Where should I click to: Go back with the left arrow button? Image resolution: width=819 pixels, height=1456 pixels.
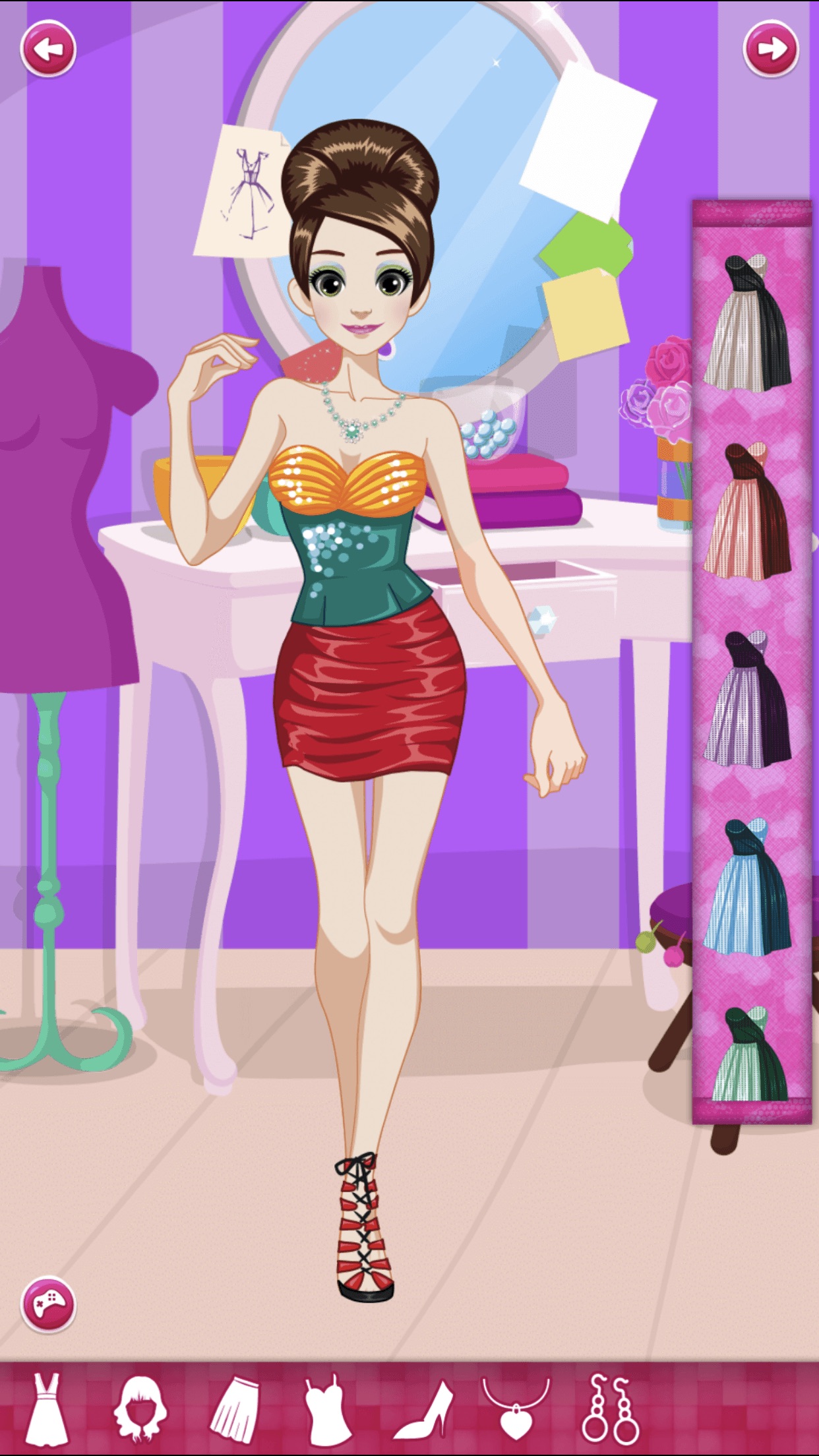[48, 49]
